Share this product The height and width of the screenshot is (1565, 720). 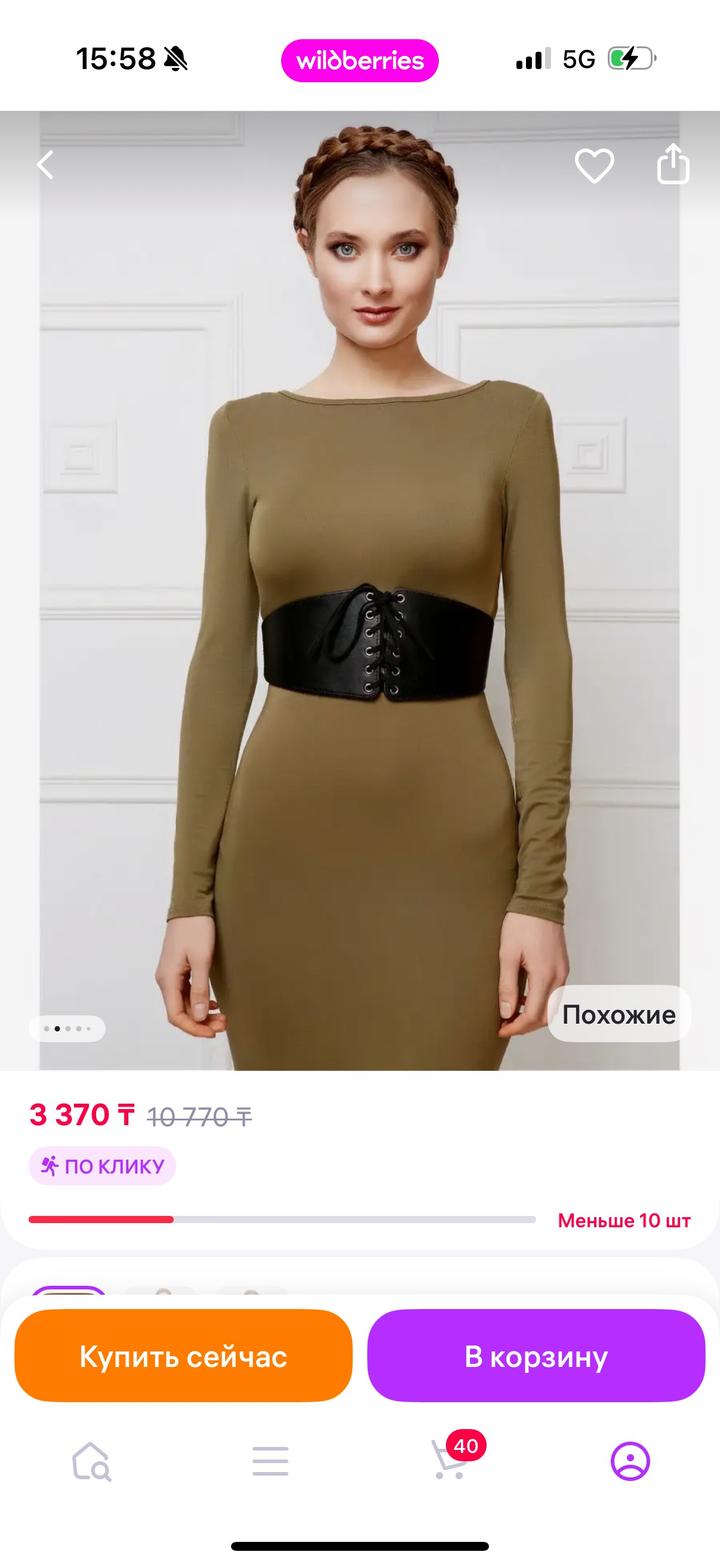tap(673, 165)
